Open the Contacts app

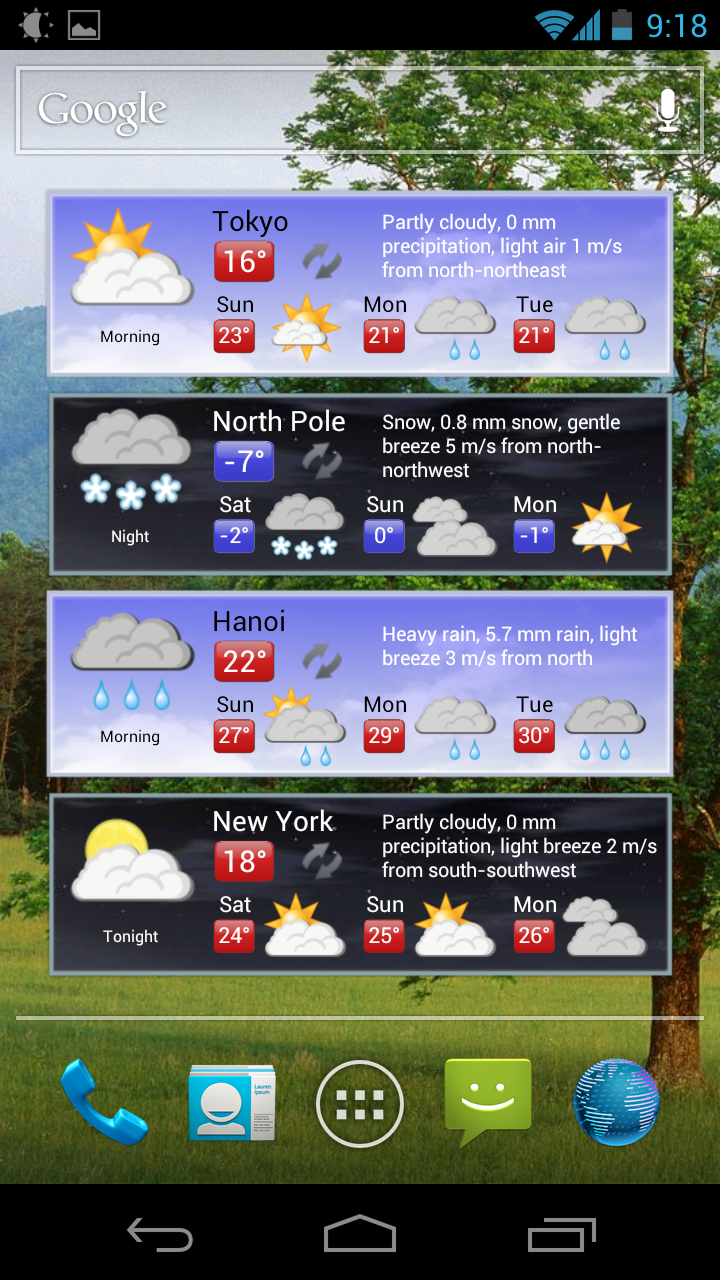(x=232, y=1103)
